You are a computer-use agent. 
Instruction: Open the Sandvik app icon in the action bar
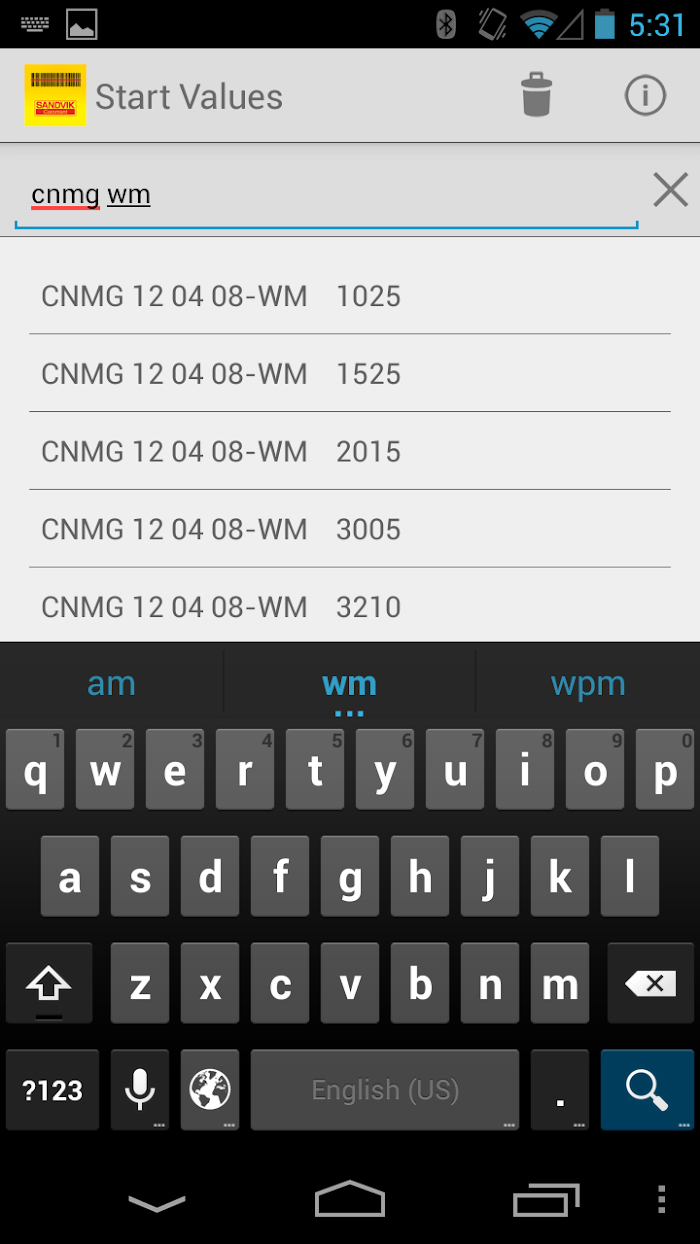55,95
